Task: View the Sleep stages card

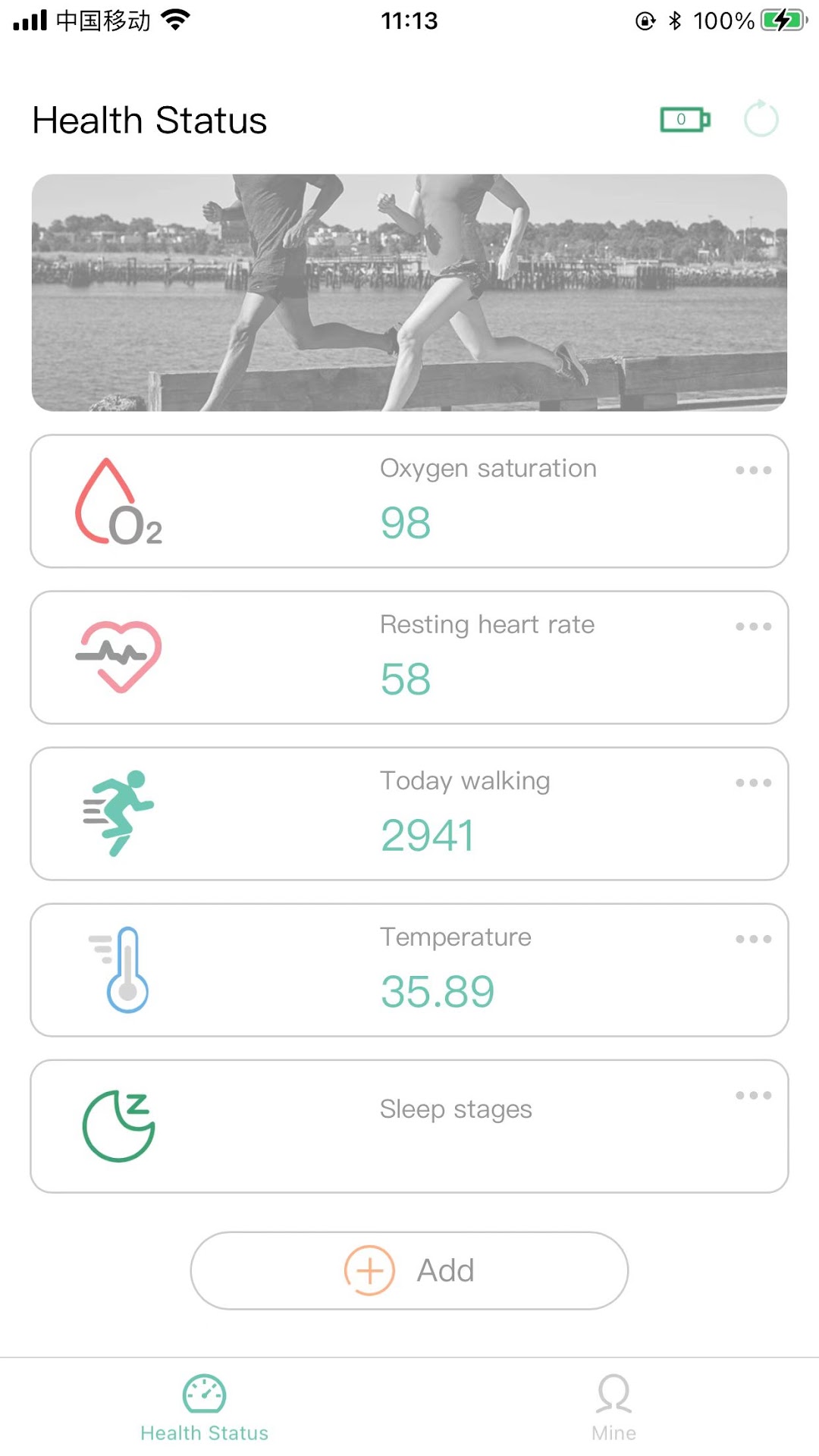Action: [409, 1126]
